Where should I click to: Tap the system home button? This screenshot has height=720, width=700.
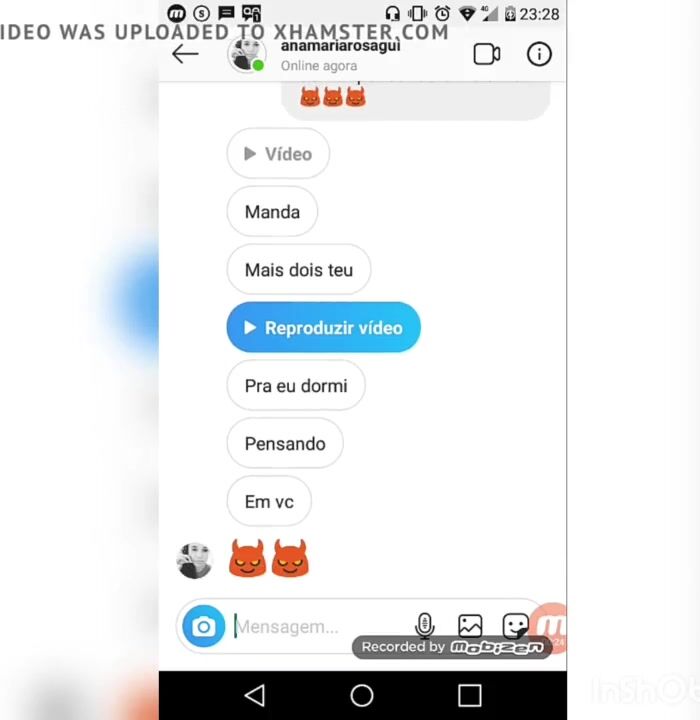coord(362,695)
